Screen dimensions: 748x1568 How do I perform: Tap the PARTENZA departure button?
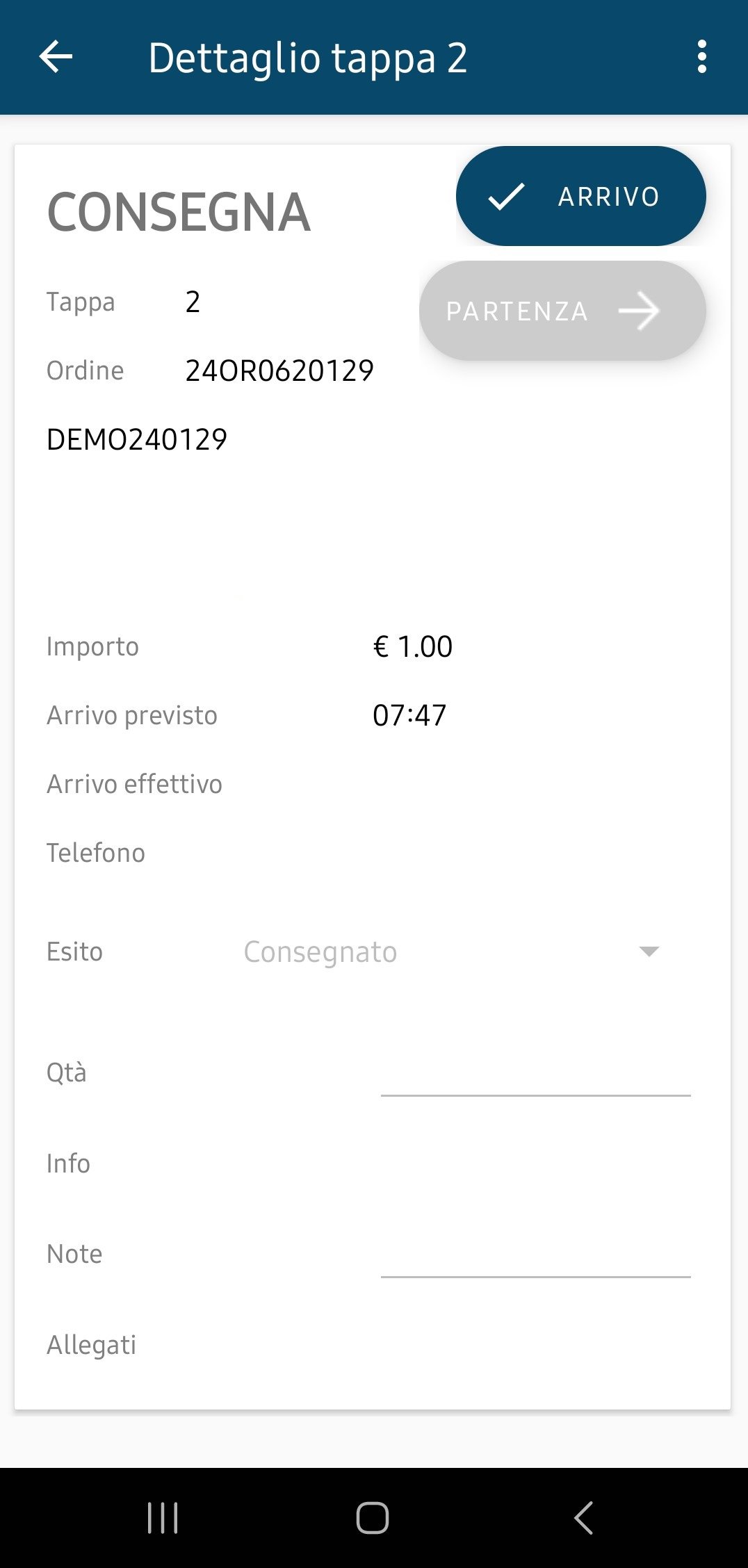click(562, 311)
